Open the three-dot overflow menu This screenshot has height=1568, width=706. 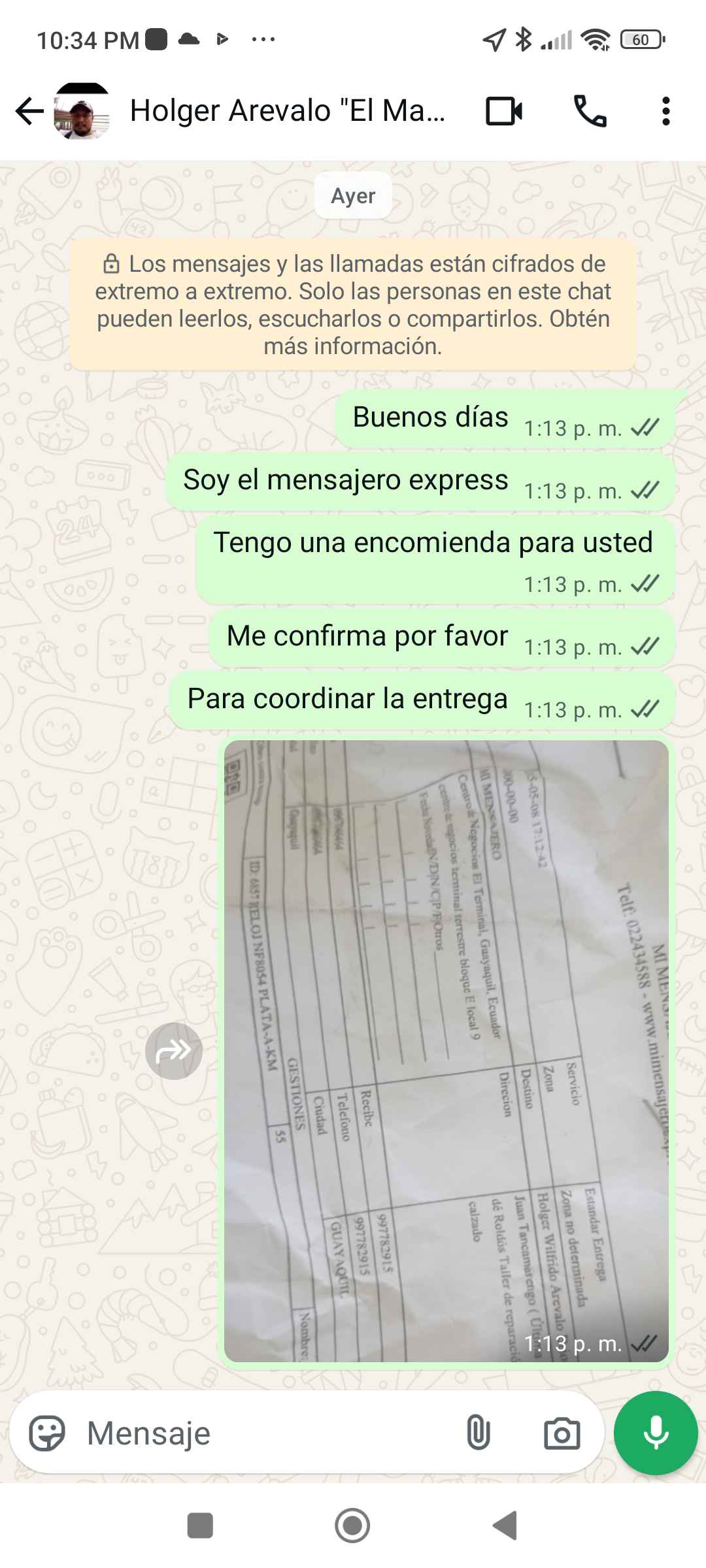tap(665, 111)
